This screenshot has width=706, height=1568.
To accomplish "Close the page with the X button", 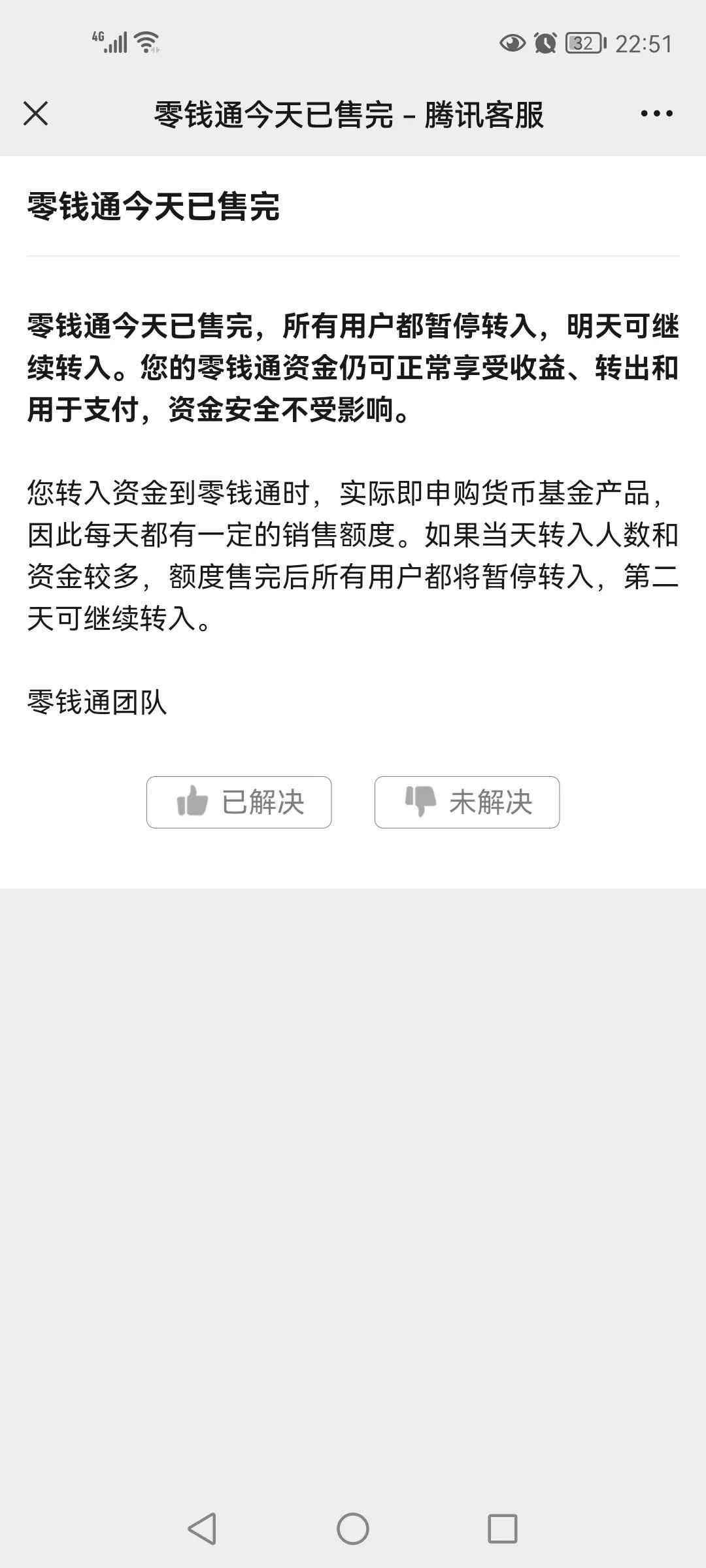I will 36,114.
